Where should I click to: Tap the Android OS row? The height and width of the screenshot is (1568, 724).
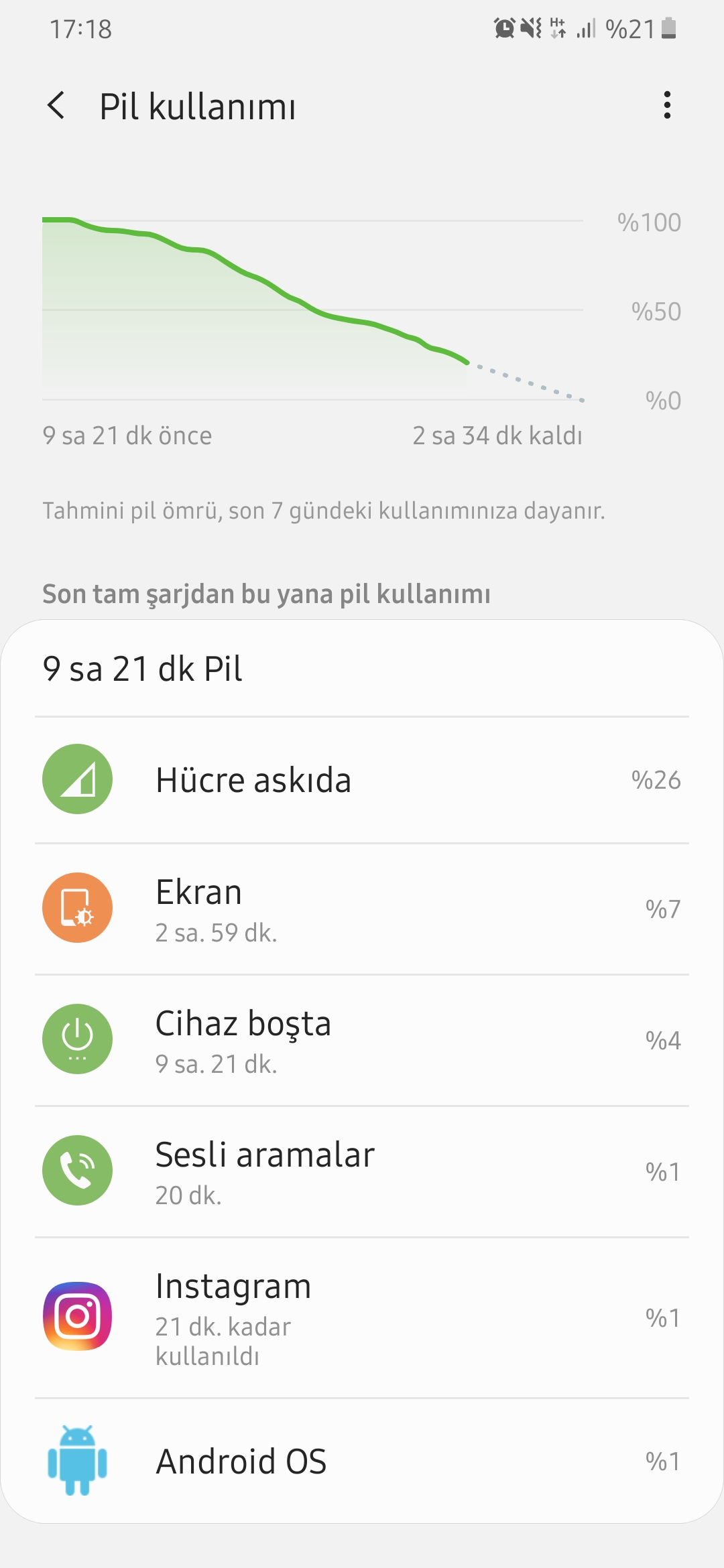[x=362, y=1461]
